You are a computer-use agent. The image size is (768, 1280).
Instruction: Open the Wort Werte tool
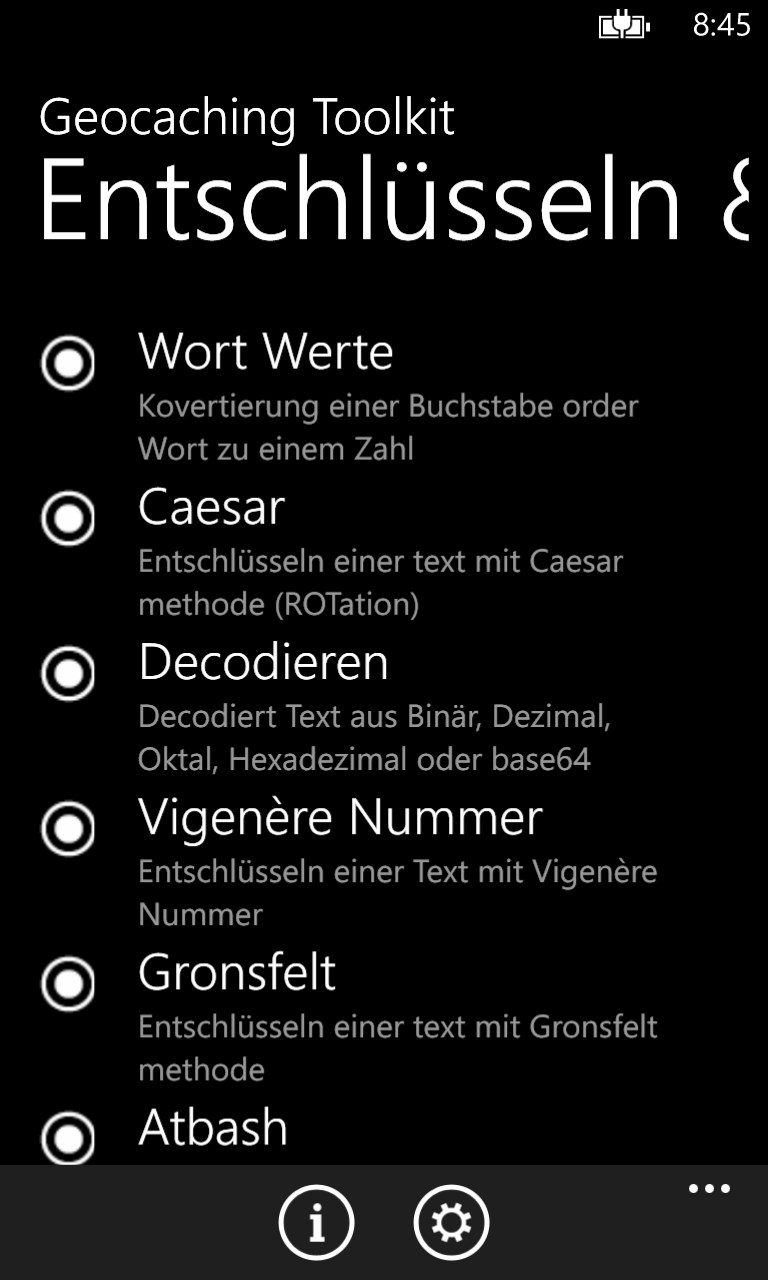(x=266, y=352)
